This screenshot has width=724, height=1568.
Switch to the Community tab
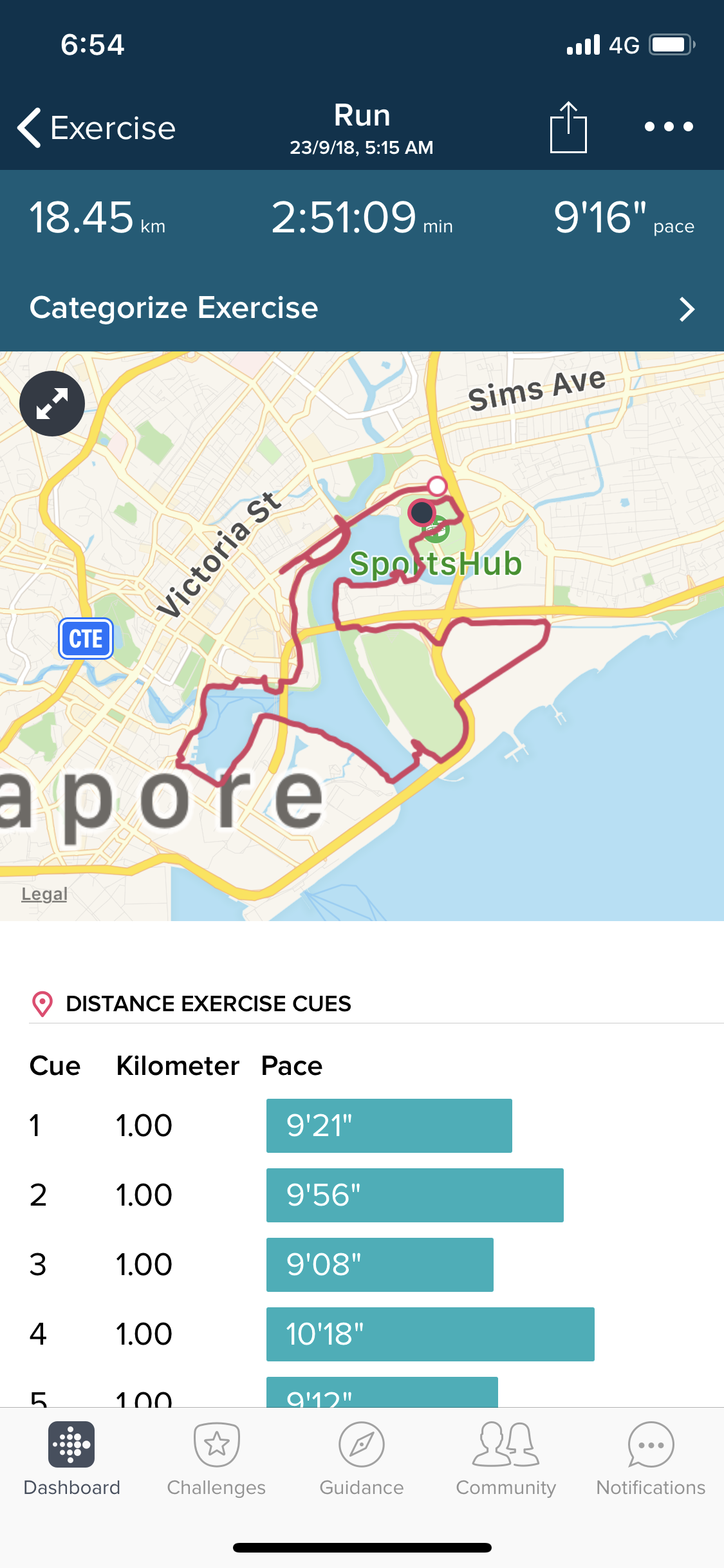(x=506, y=1459)
